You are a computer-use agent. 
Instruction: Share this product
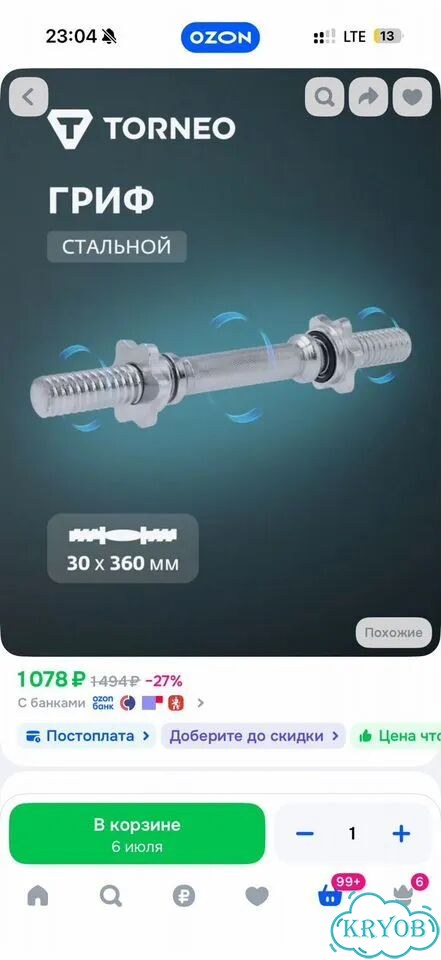tap(368, 97)
